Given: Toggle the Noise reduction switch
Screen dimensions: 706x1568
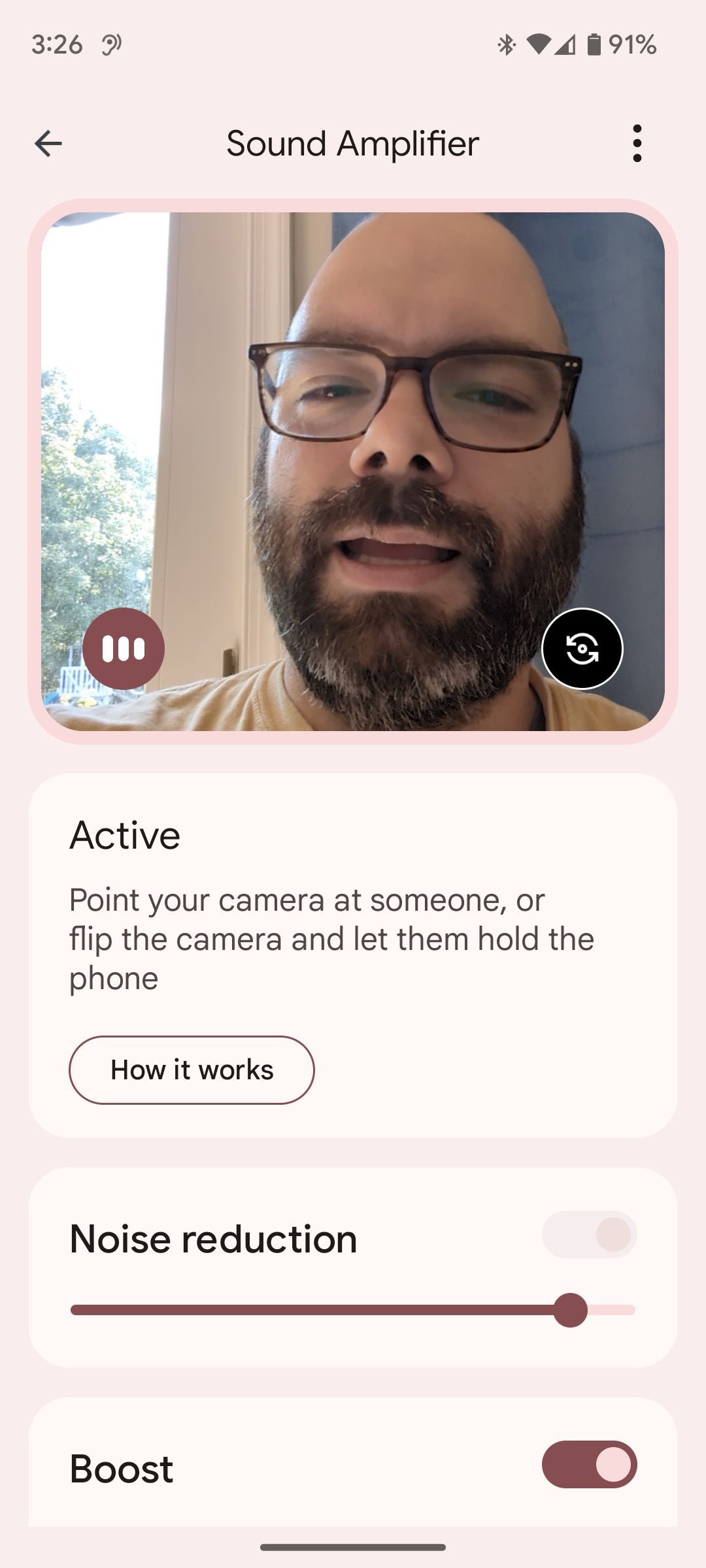Looking at the screenshot, I should click(x=589, y=1234).
